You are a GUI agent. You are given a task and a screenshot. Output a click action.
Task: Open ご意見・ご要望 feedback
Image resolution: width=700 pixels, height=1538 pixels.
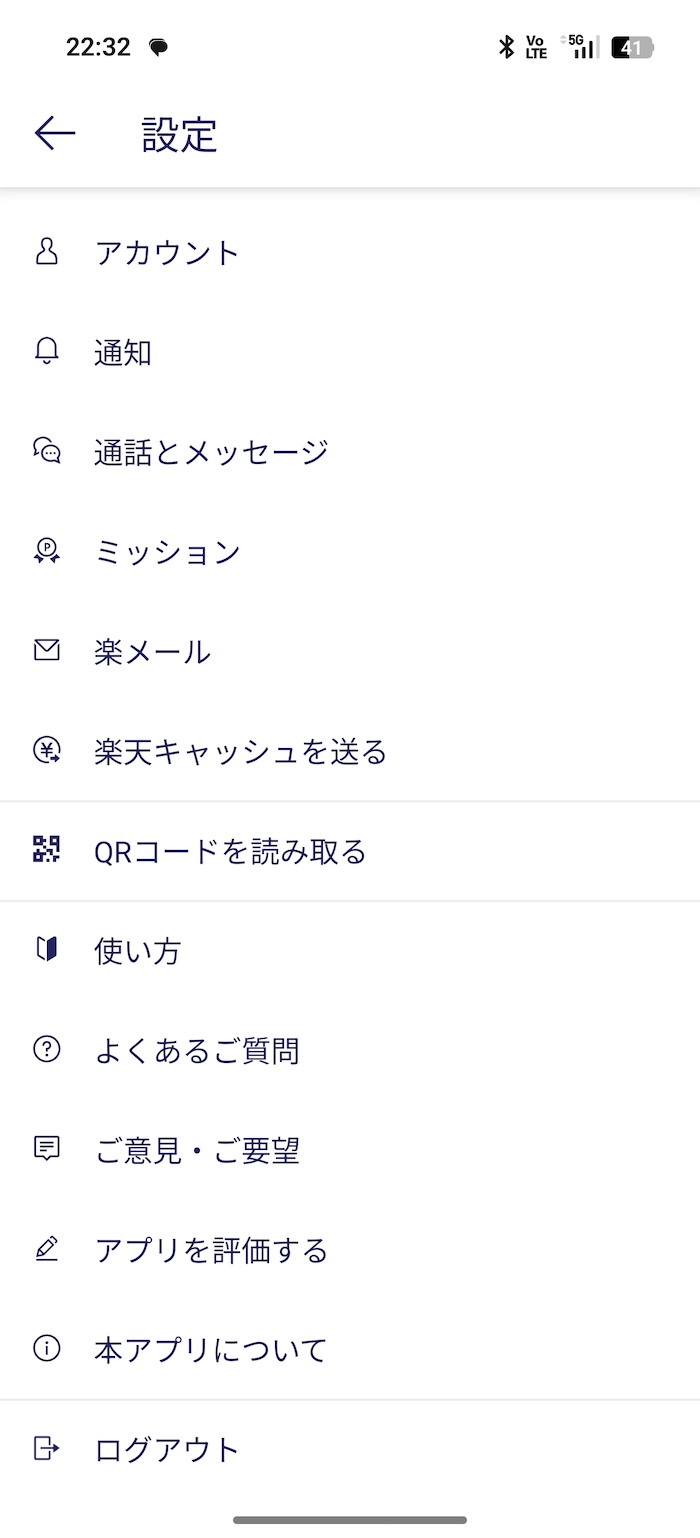(350, 1151)
